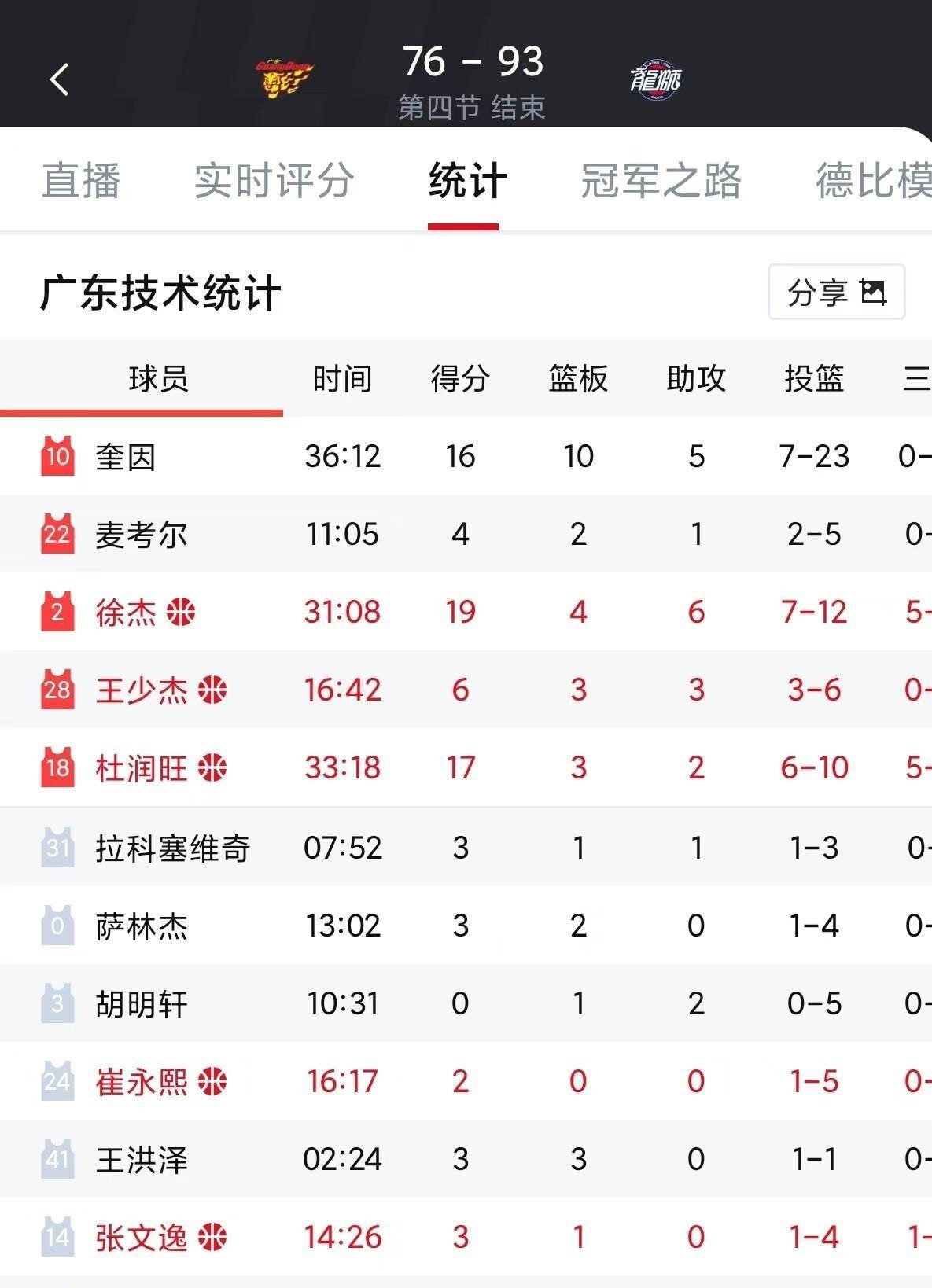The width and height of the screenshot is (932, 1288).
Task: Sort players by the 得分 column header
Action: pos(460,378)
